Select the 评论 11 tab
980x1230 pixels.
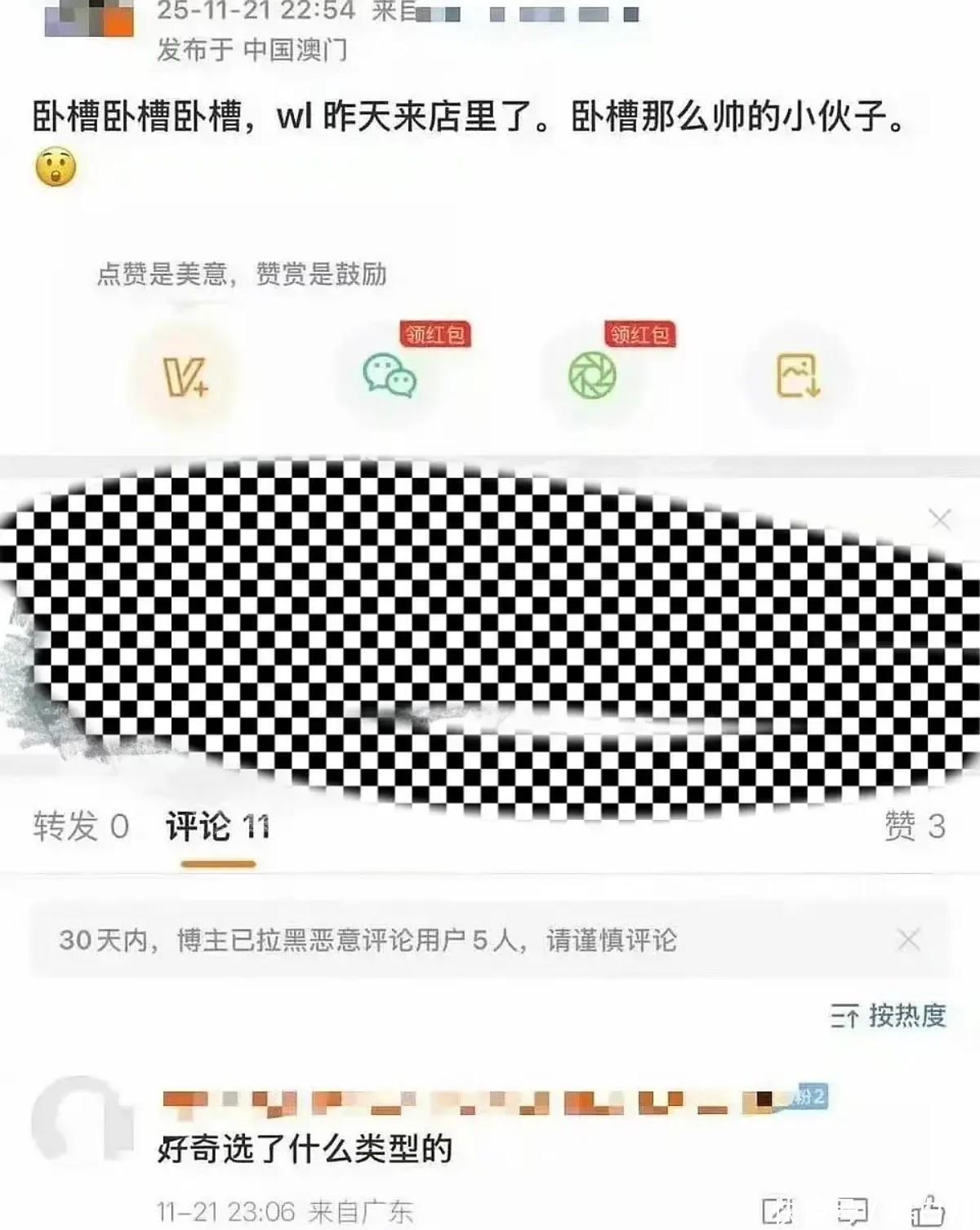217,827
